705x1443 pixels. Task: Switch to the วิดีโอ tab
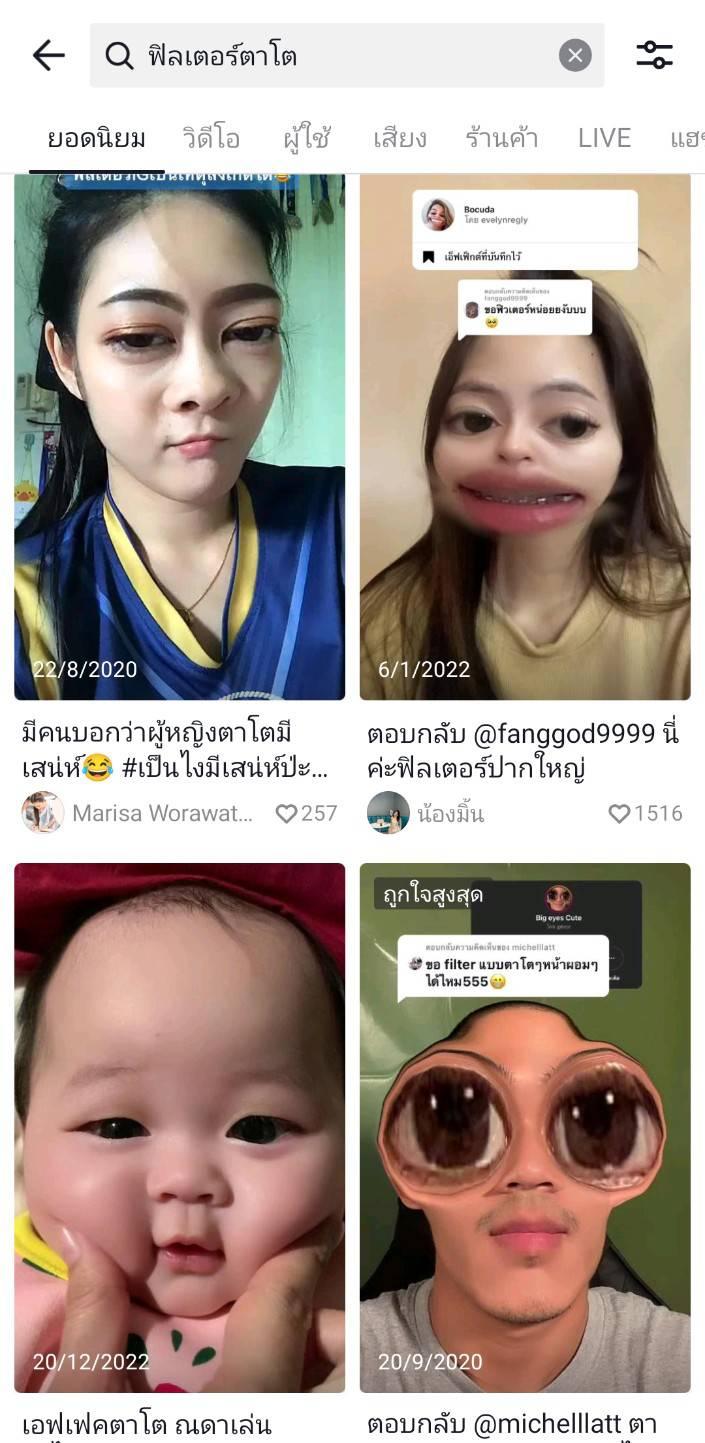pos(212,138)
